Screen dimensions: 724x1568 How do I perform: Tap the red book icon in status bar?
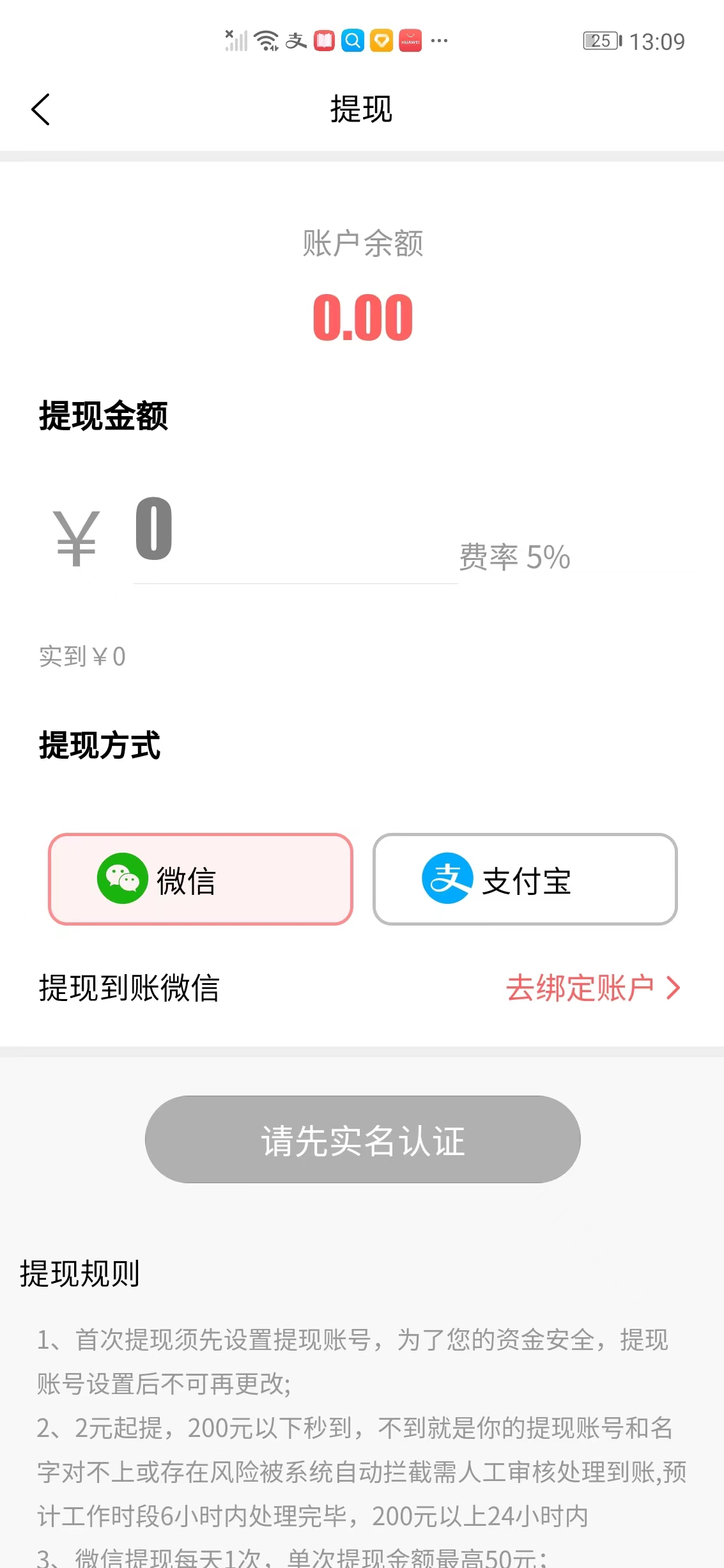[x=325, y=40]
